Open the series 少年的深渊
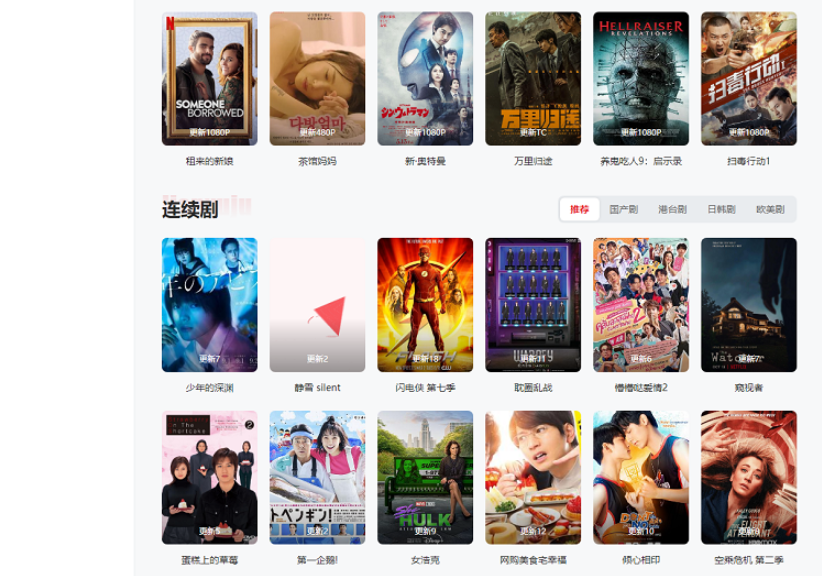This screenshot has height=576, width=822. click(x=209, y=305)
